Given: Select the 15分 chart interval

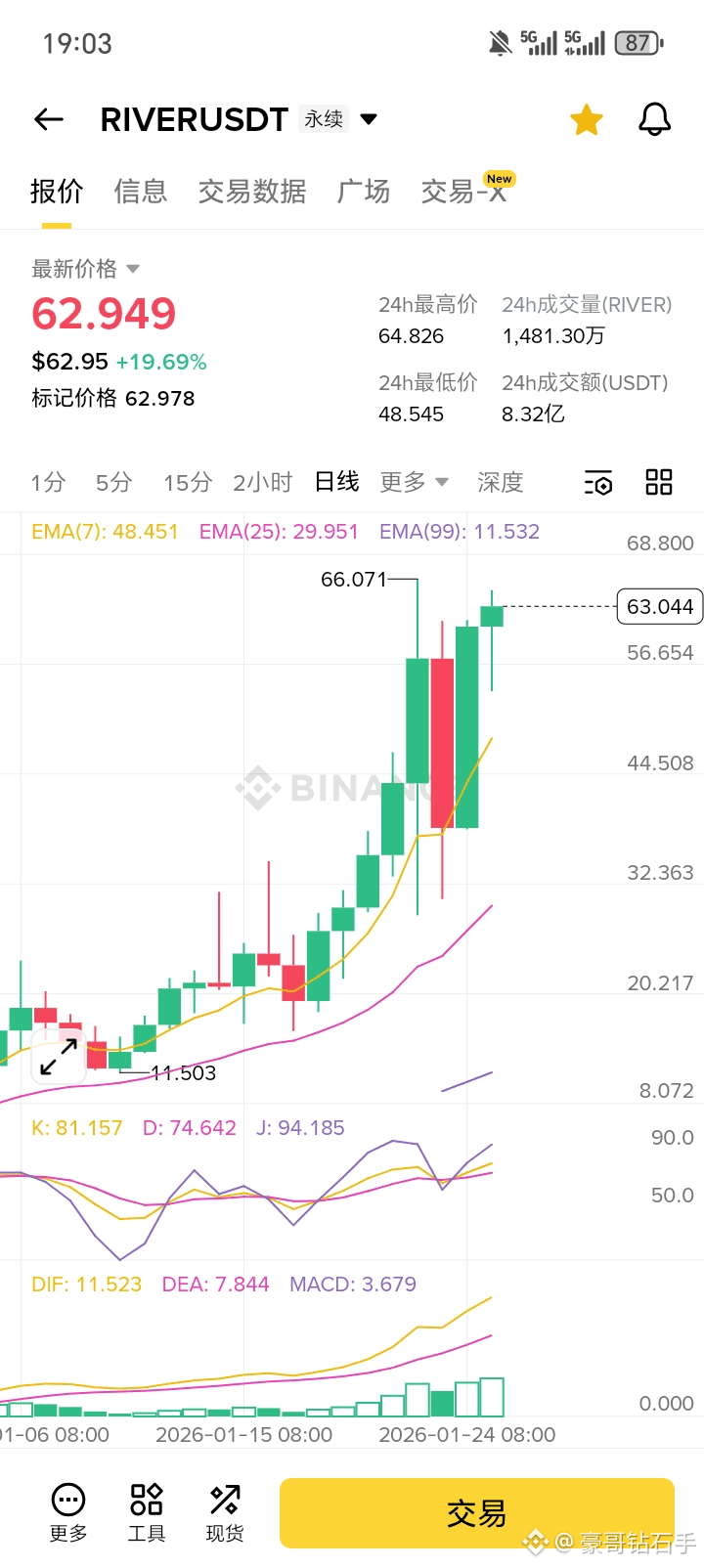Looking at the screenshot, I should pyautogui.click(x=187, y=482).
